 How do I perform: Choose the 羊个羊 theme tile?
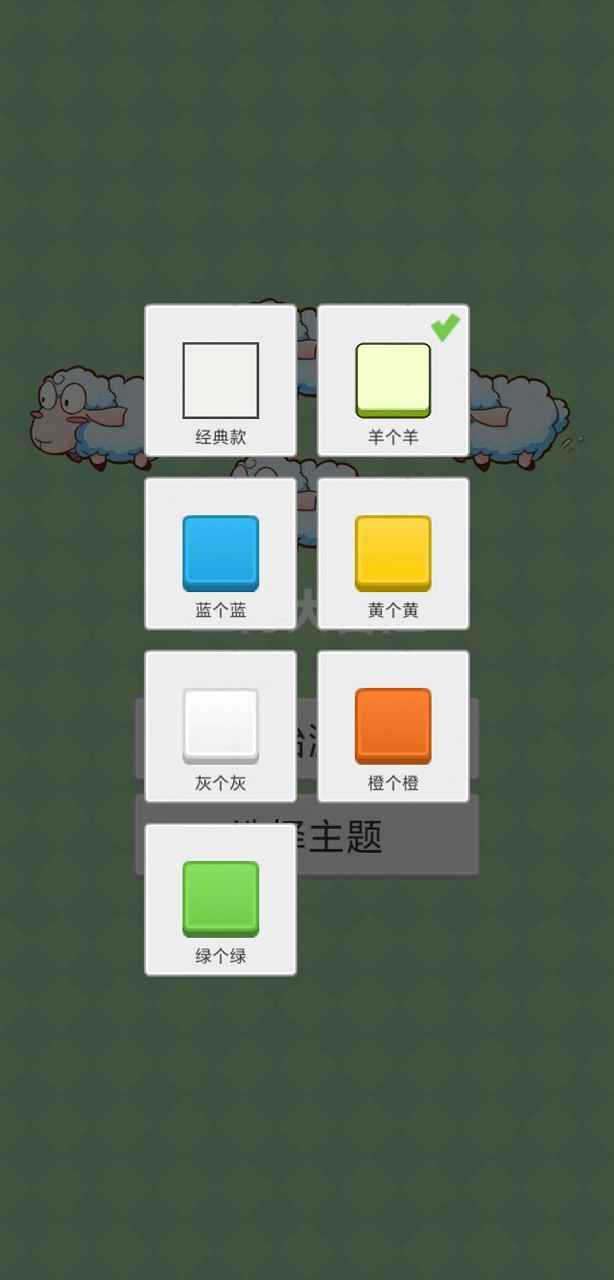pos(393,380)
